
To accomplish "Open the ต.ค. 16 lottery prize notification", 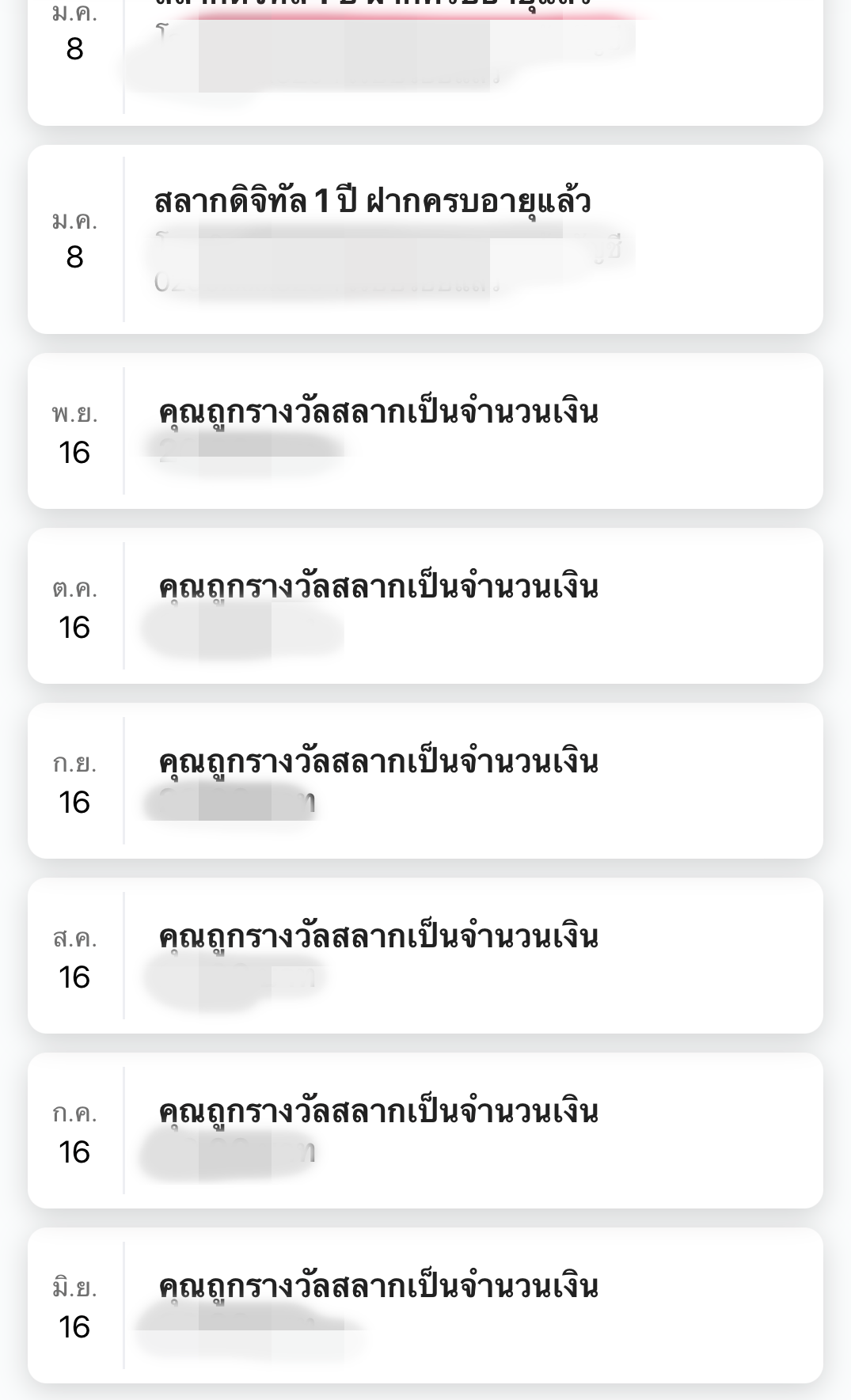I will tap(425, 605).
